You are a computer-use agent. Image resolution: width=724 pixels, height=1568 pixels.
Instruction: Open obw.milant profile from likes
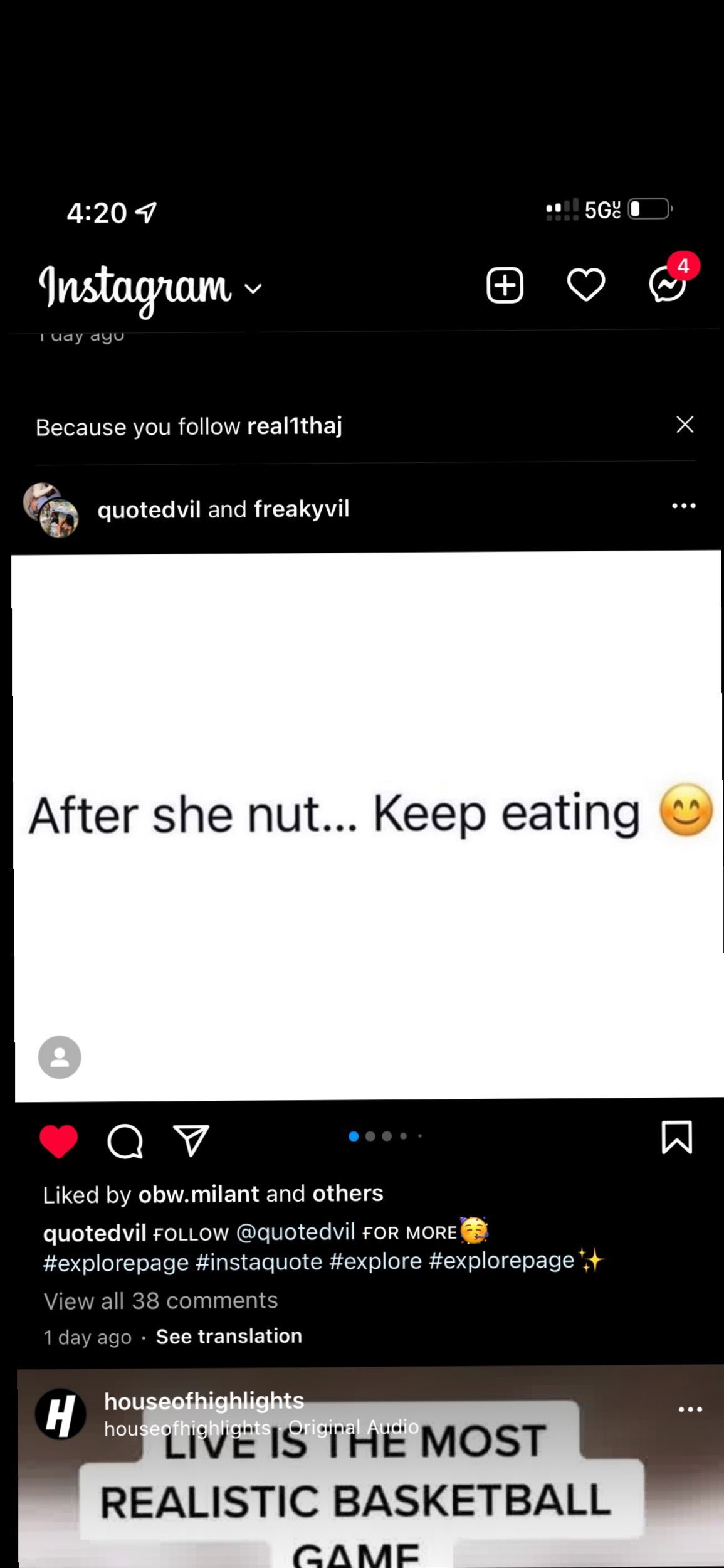pyautogui.click(x=198, y=1194)
